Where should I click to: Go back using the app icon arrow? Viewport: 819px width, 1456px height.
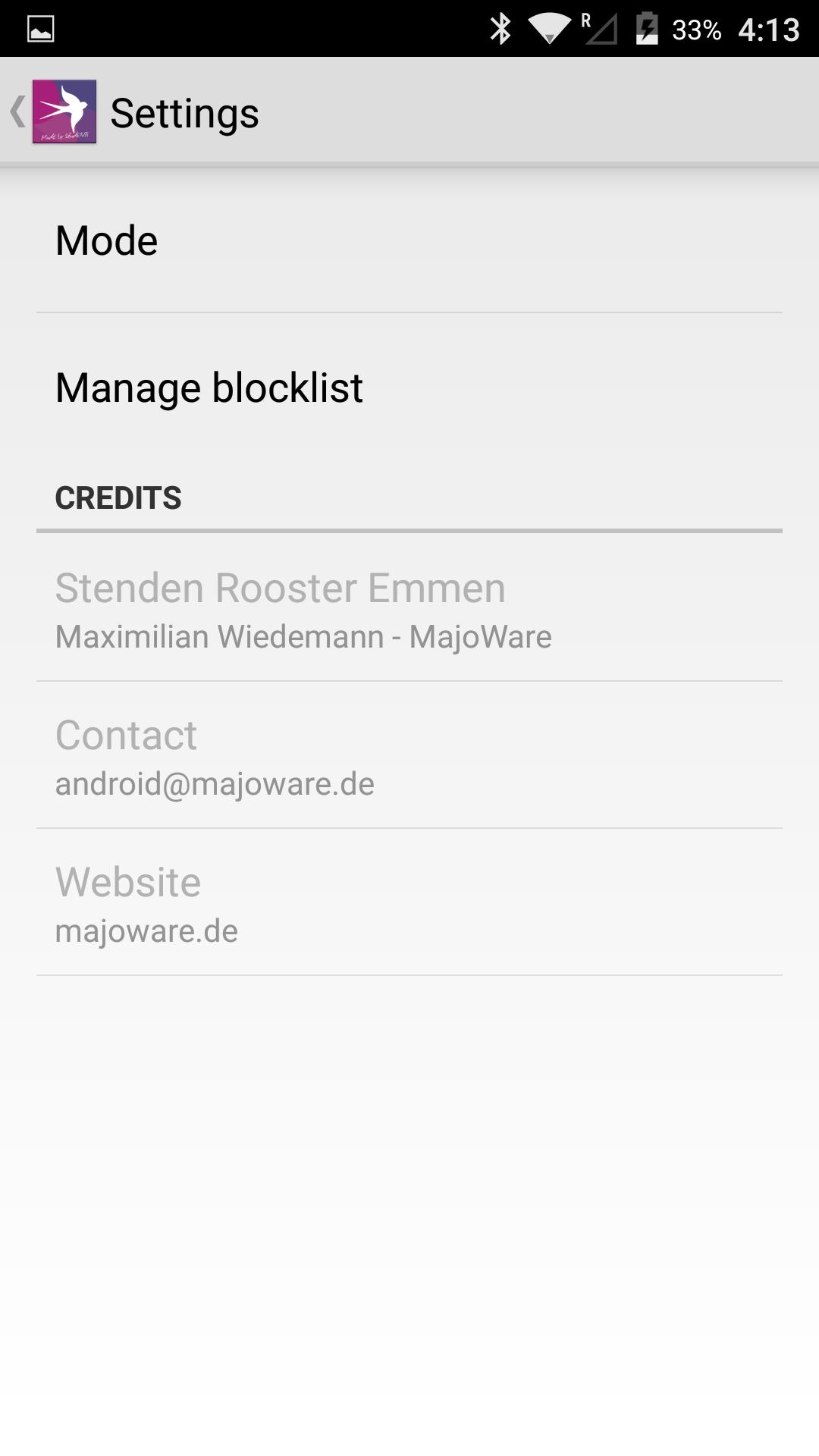tap(52, 112)
